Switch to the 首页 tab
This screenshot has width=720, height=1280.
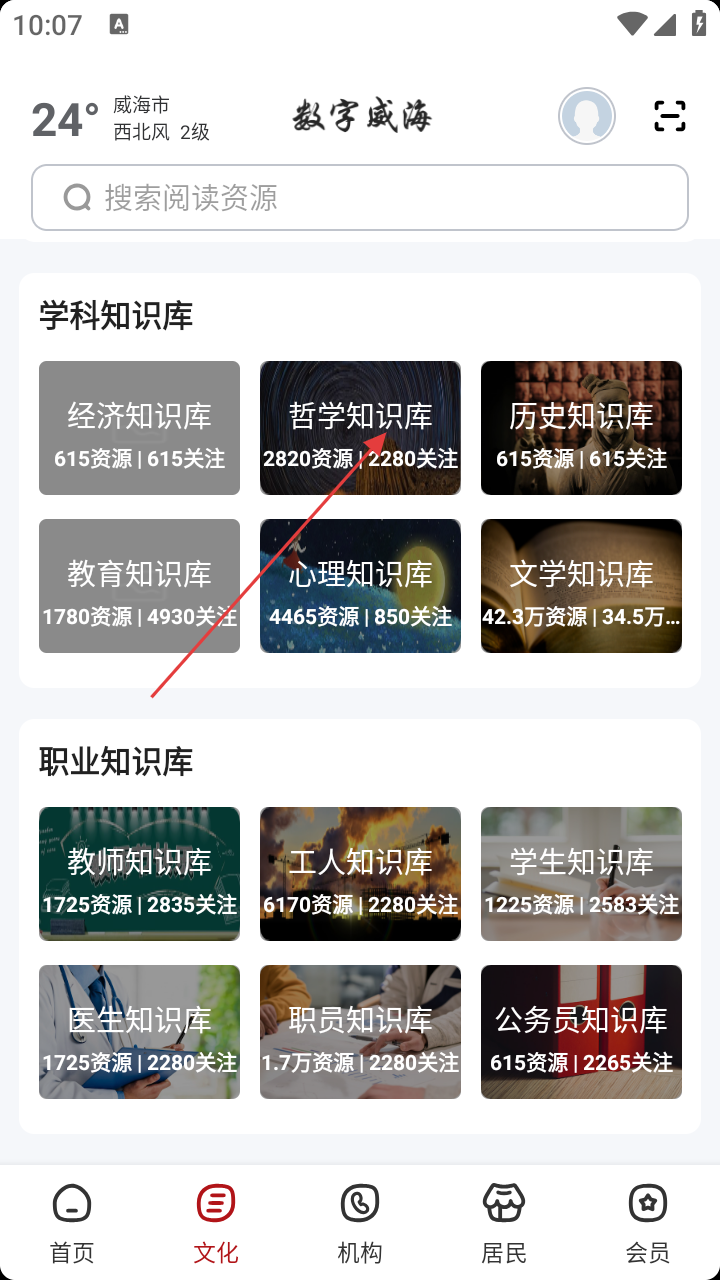[72, 1222]
